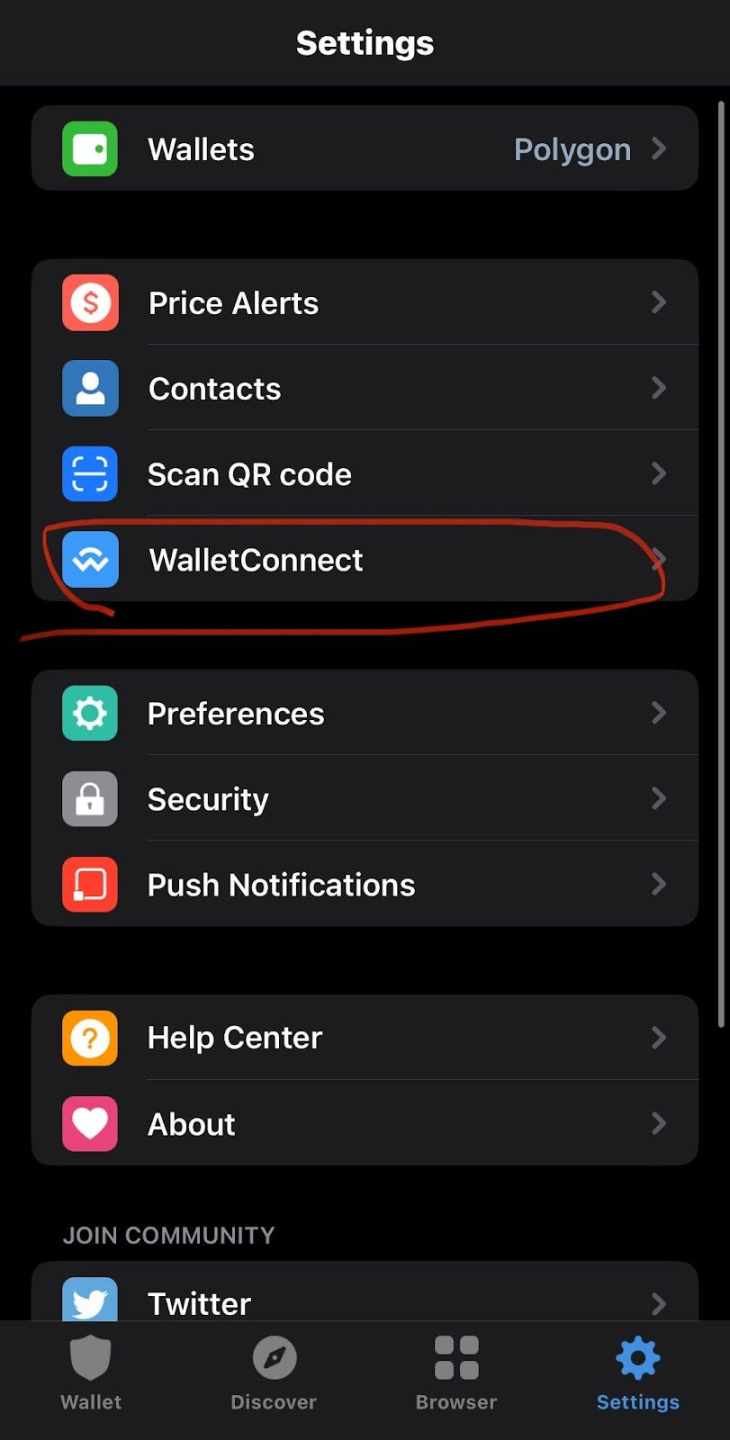The height and width of the screenshot is (1440, 730).
Task: Open WalletConnect
Action: point(365,559)
